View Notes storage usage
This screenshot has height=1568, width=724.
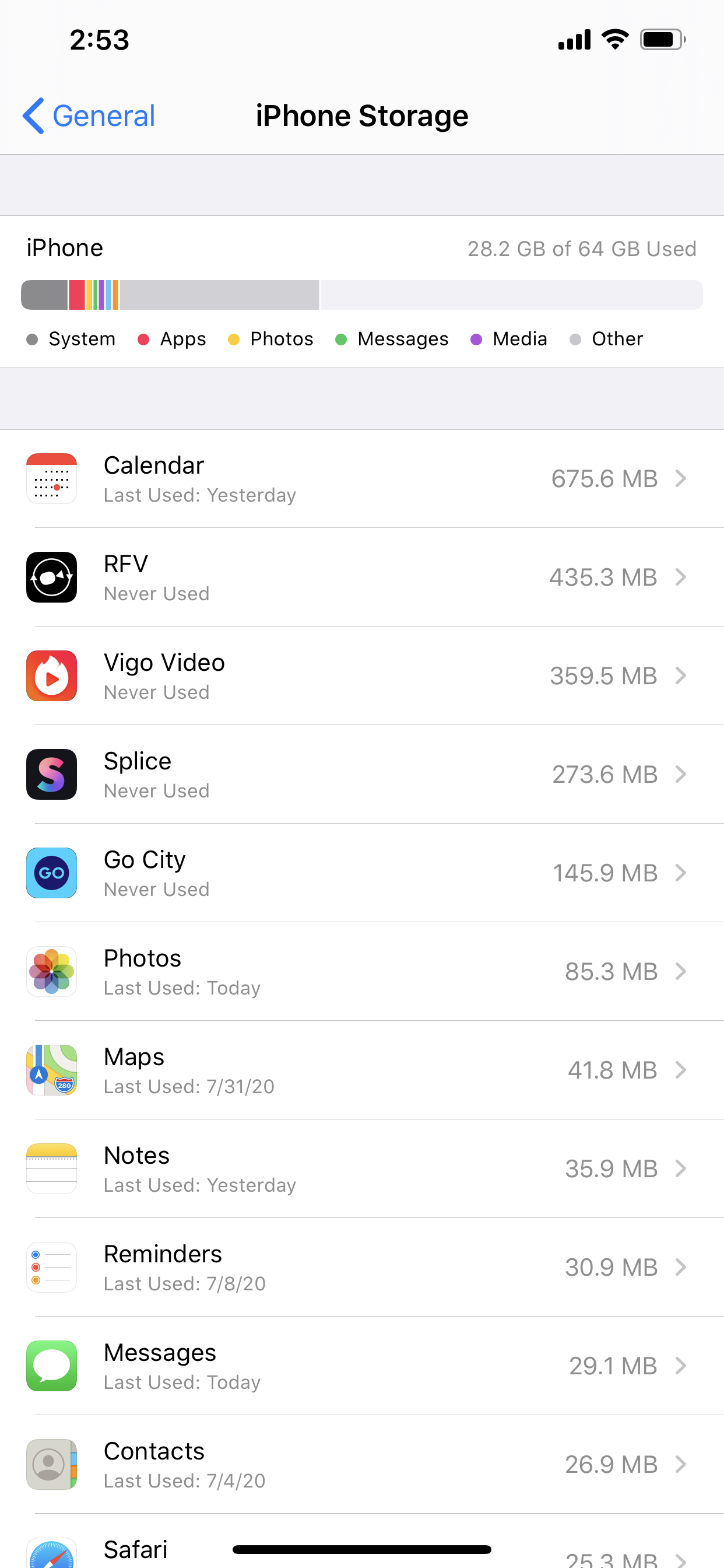point(361,1170)
